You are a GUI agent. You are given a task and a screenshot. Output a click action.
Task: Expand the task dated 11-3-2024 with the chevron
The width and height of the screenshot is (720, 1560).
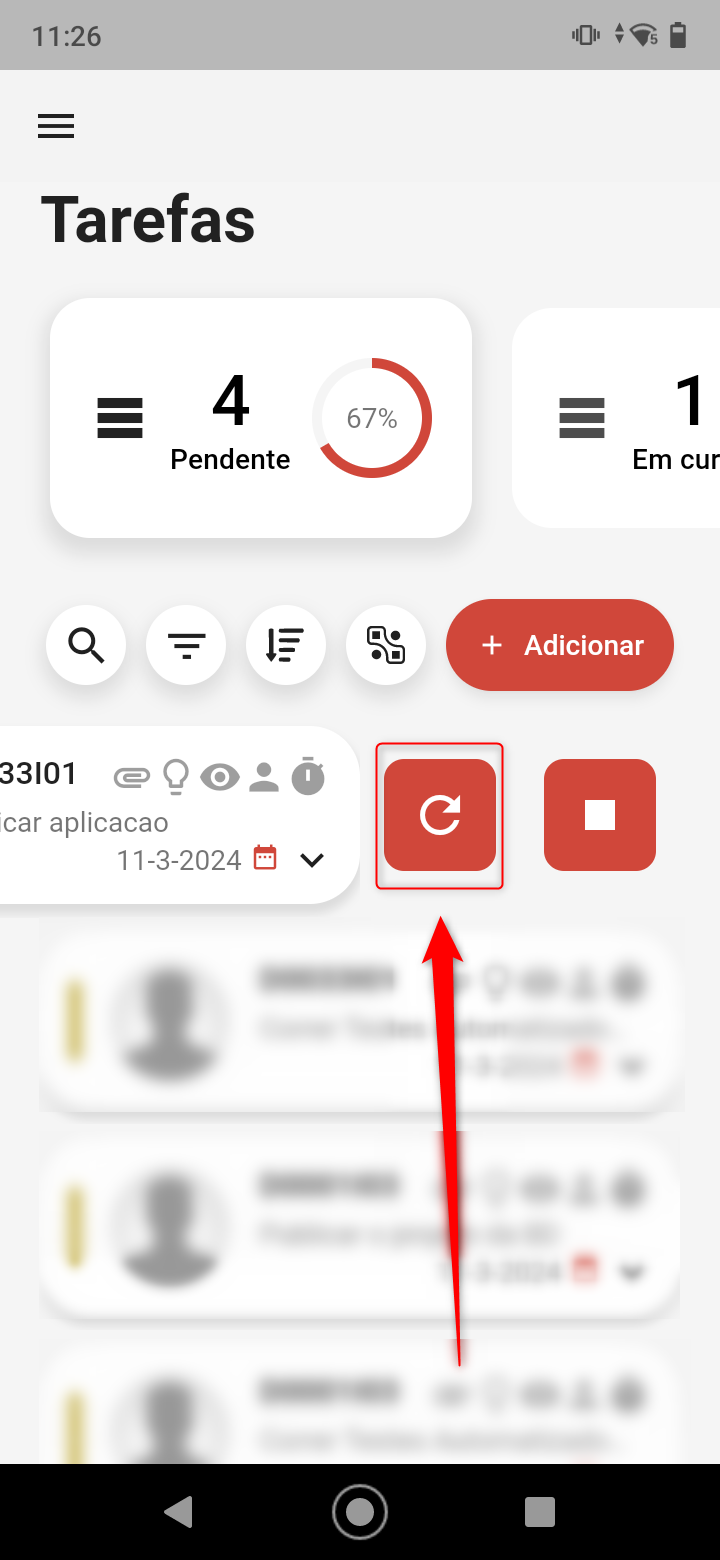tap(312, 860)
